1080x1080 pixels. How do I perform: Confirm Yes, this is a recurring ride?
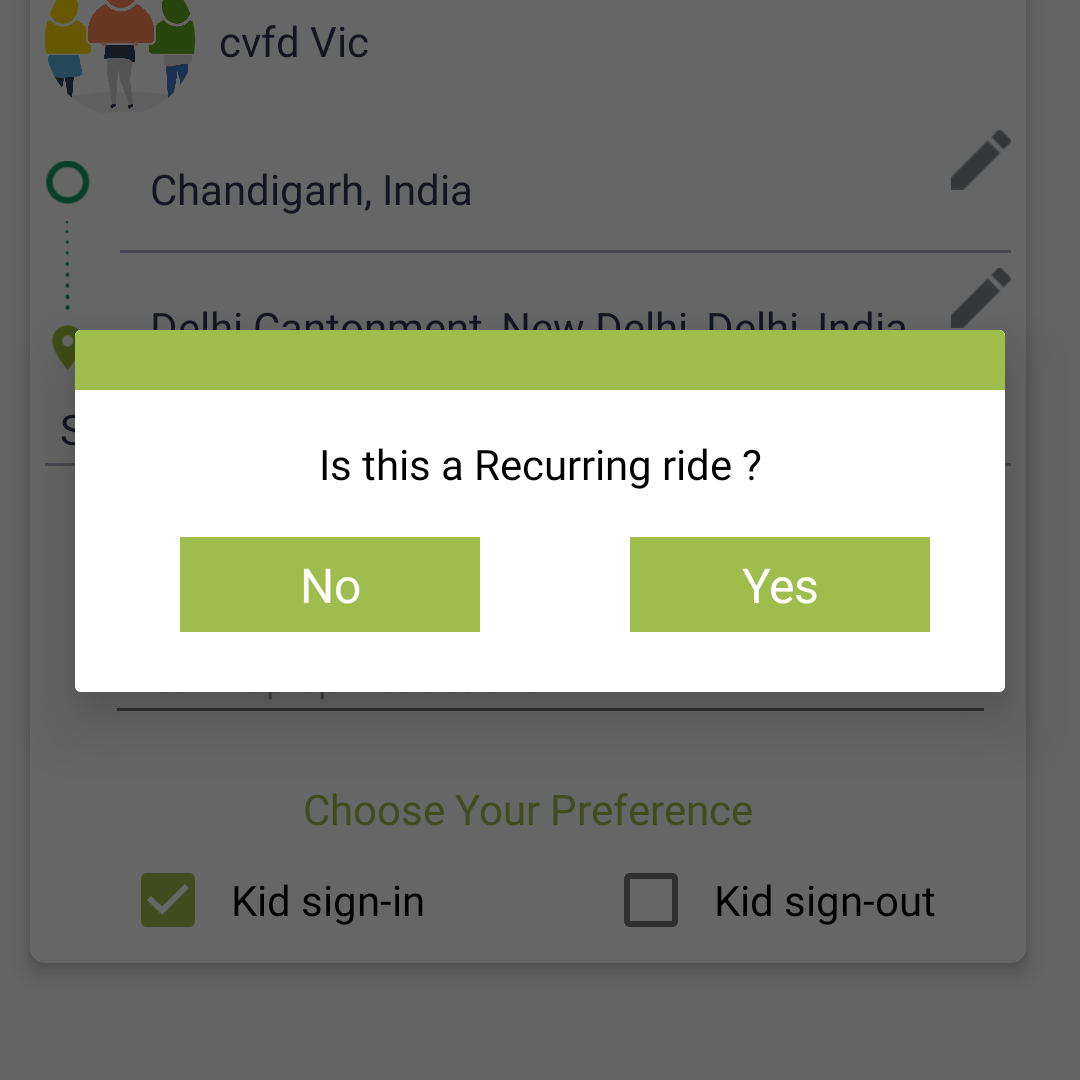coord(780,585)
